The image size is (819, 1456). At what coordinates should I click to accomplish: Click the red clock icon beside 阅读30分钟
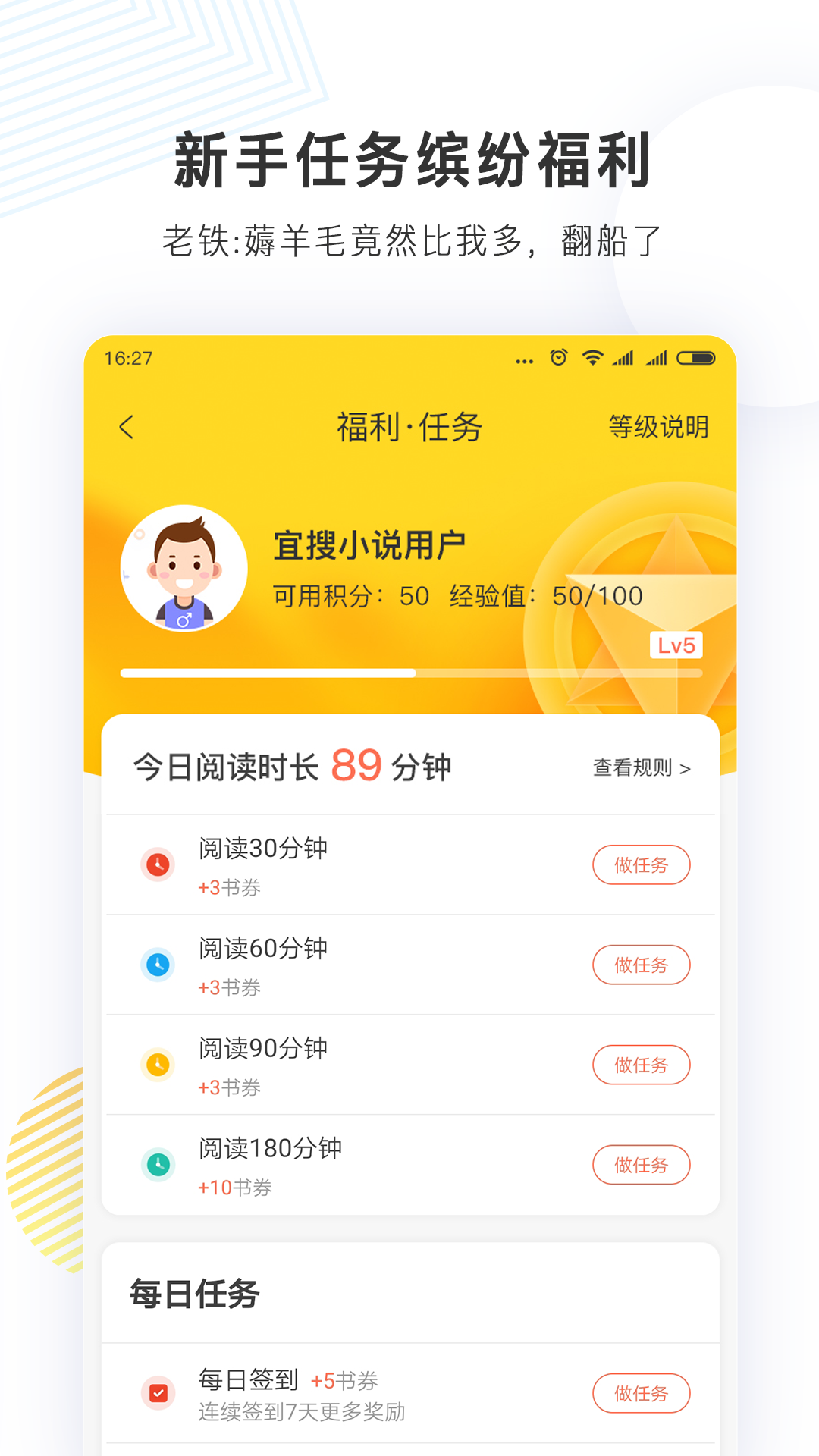pyautogui.click(x=157, y=865)
